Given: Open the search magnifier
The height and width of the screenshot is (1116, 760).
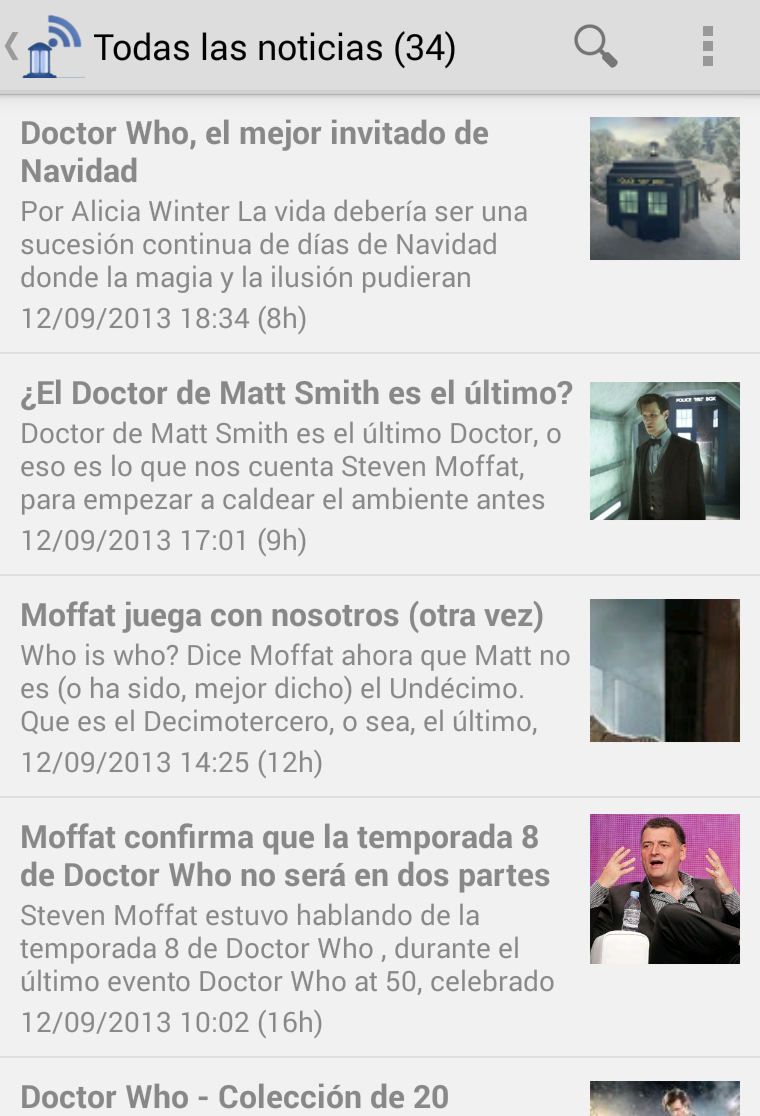Looking at the screenshot, I should pos(595,46).
